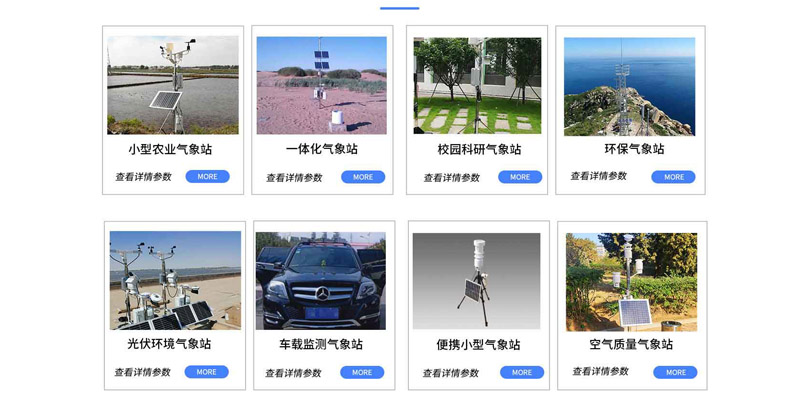
Task: Open MORE for 光伏环境气象站
Action: click(x=206, y=372)
